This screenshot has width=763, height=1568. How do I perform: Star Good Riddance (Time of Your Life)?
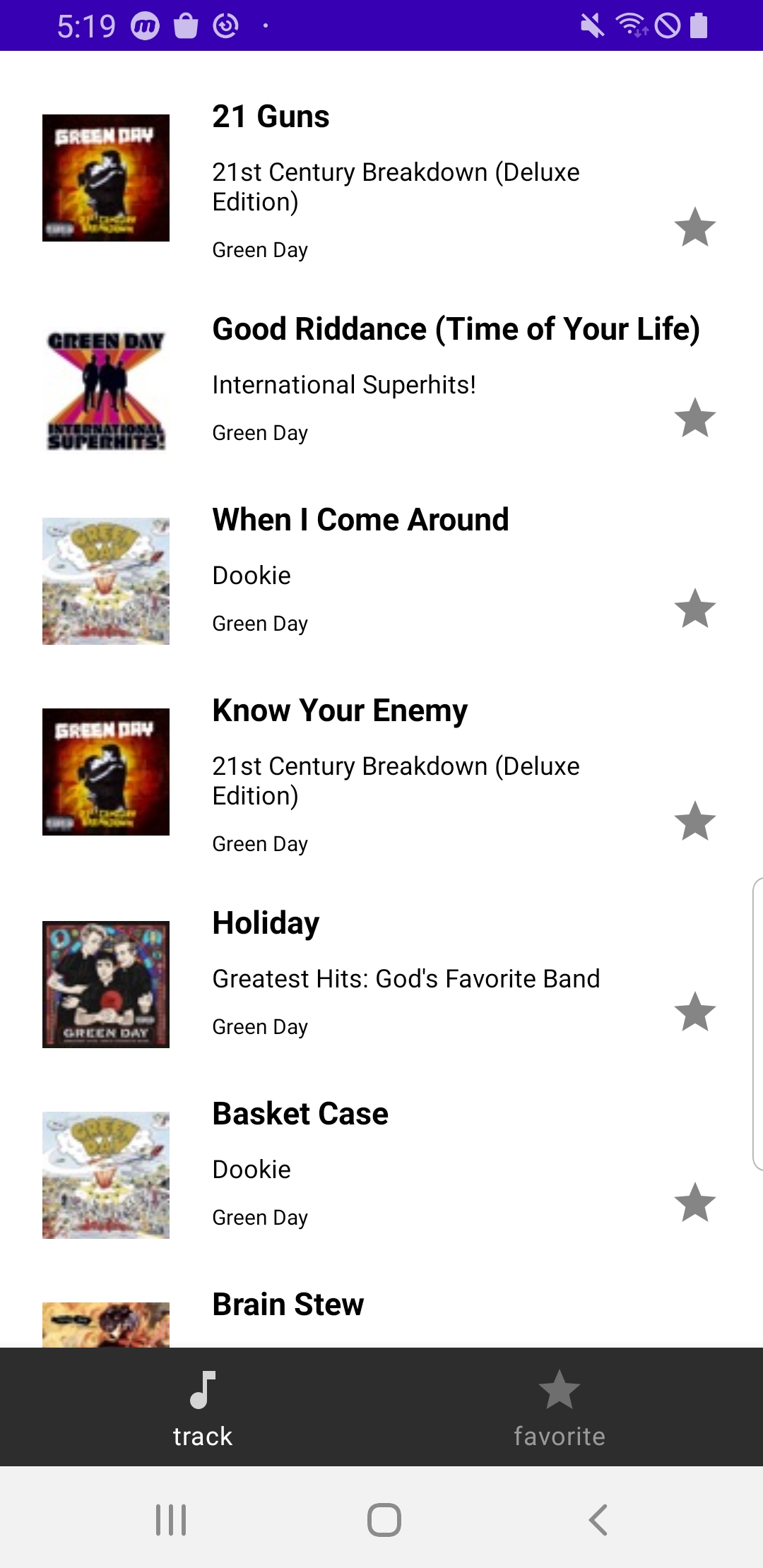[x=695, y=417]
